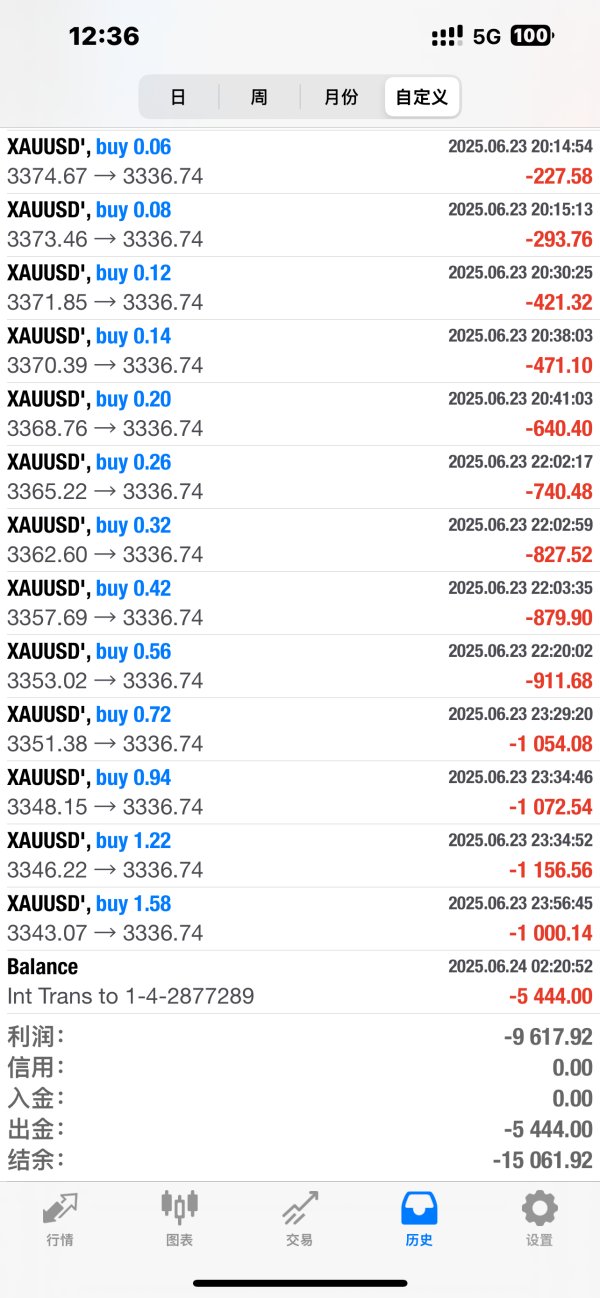Open the XAUUSD buy 0.12 trade row
The height and width of the screenshot is (1298, 600).
300,288
